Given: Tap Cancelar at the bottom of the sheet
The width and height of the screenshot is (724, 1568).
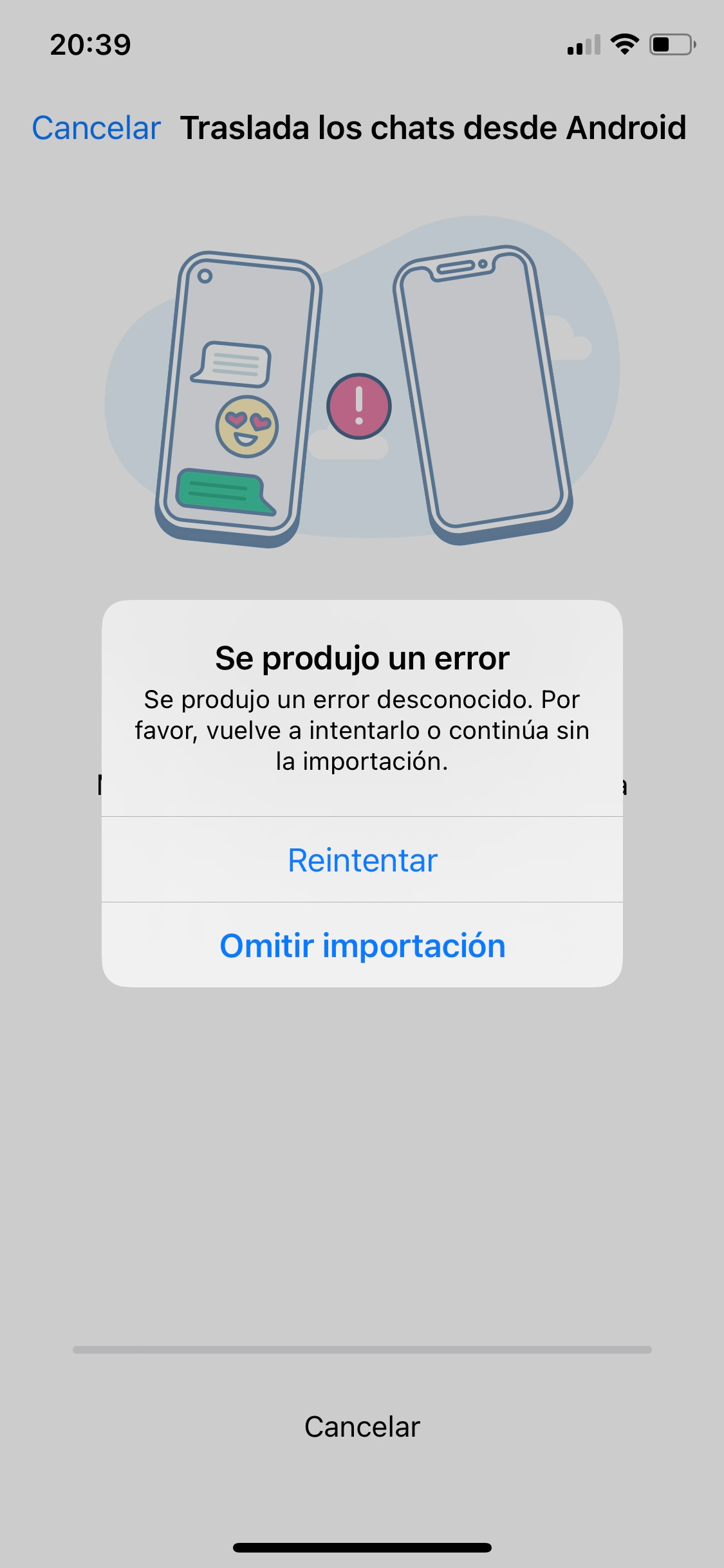Looking at the screenshot, I should click(x=362, y=1425).
